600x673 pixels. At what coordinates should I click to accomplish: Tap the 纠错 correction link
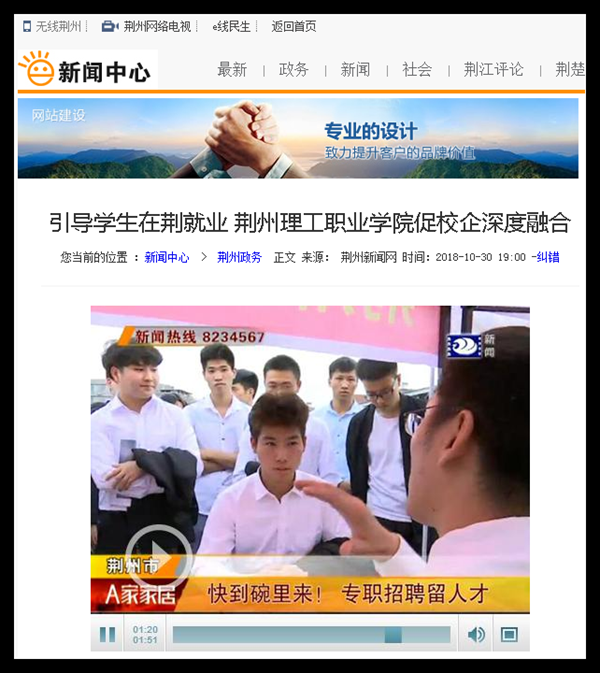point(547,257)
